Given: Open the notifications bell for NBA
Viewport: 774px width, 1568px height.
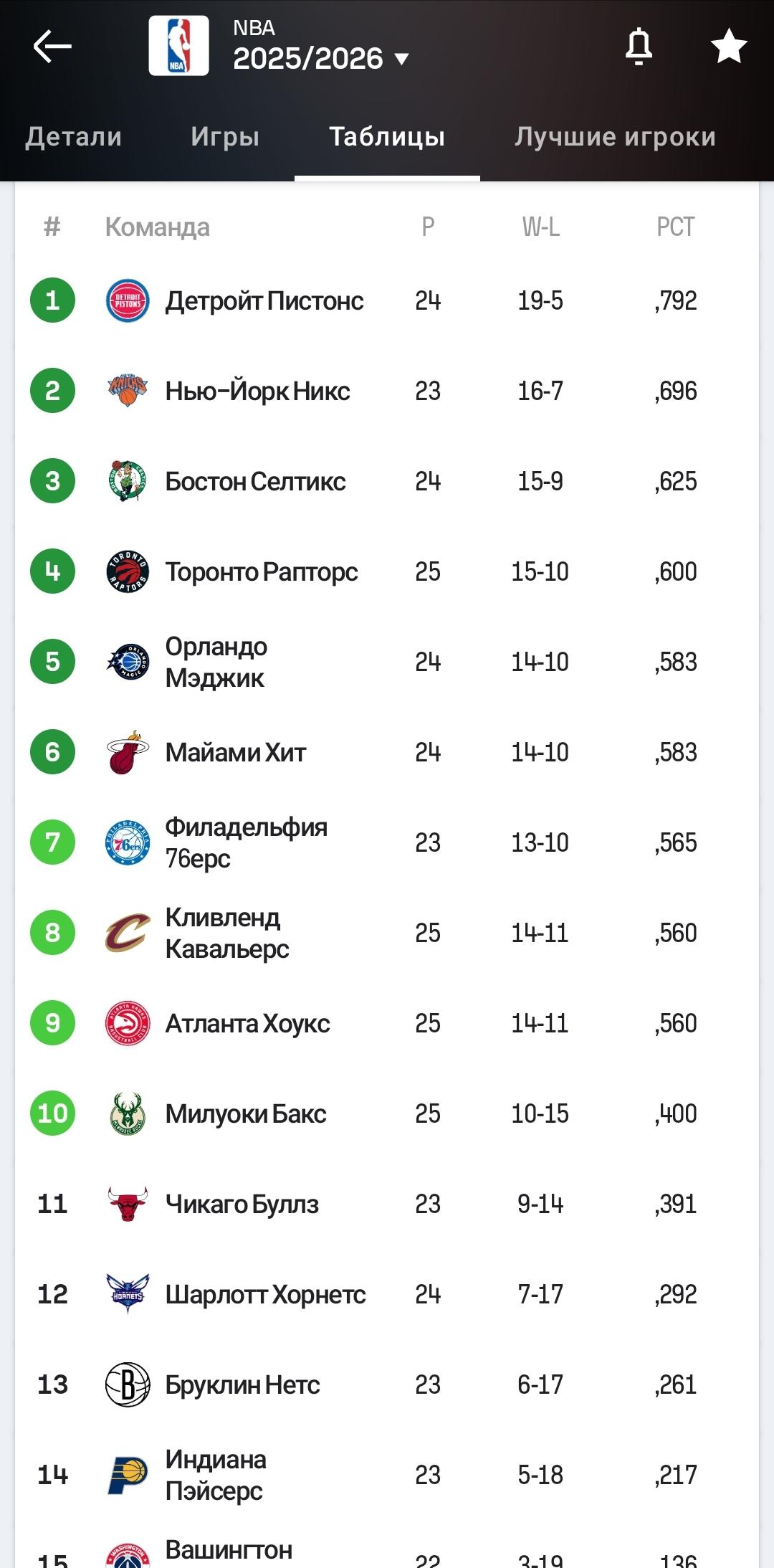Looking at the screenshot, I should point(639,47).
